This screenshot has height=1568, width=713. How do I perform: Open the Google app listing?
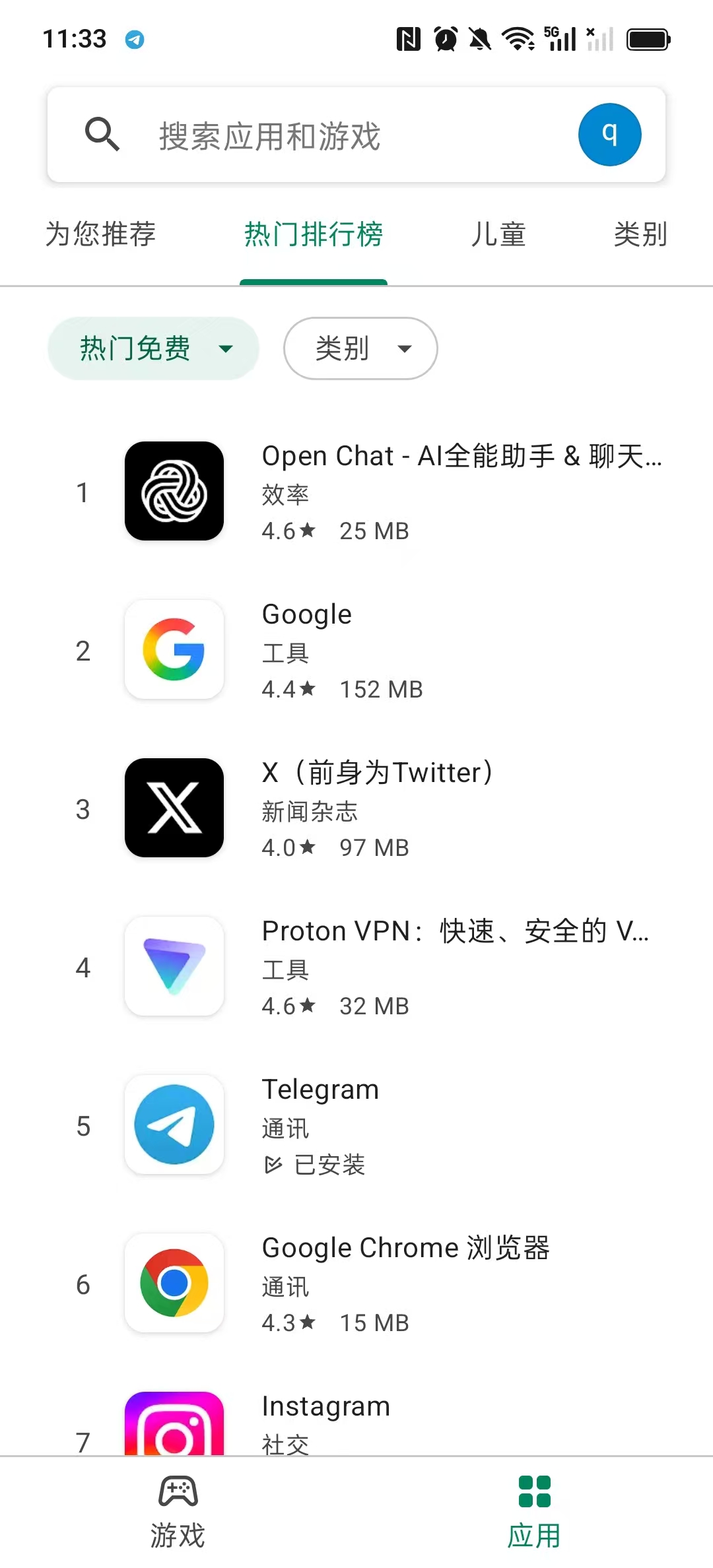[x=396, y=650]
